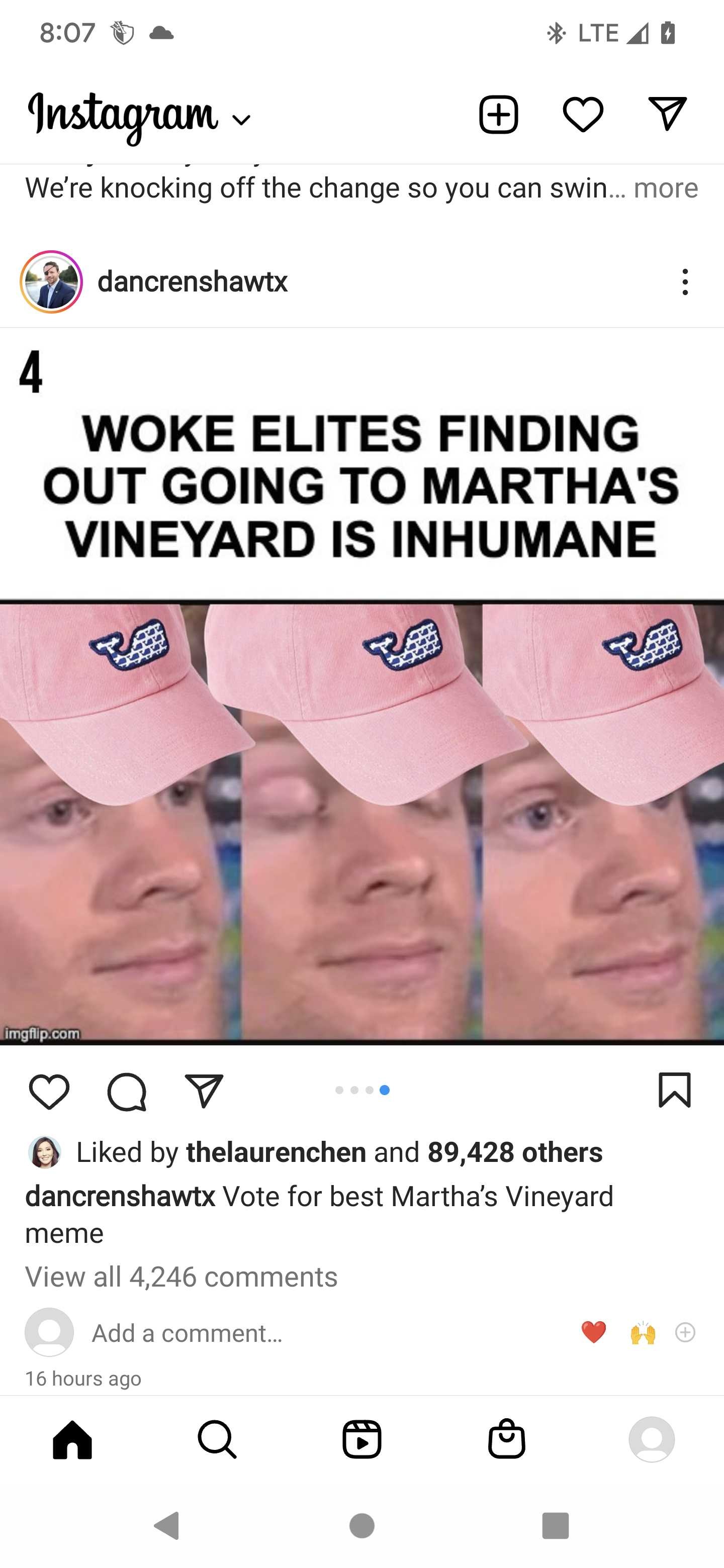Switch to the Search tab

pos(217,1439)
